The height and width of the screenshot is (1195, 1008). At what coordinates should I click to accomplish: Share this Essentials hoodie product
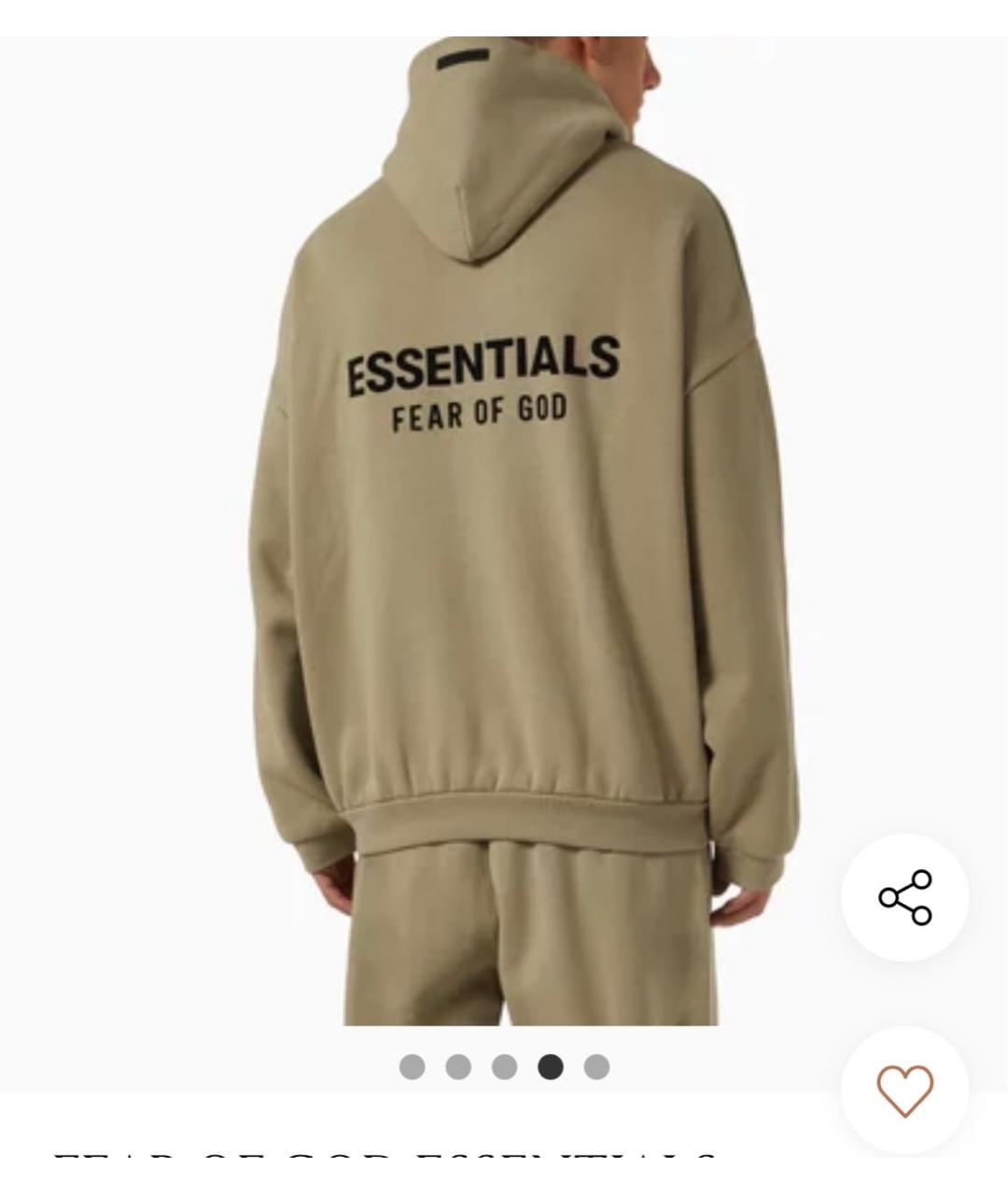point(904,897)
